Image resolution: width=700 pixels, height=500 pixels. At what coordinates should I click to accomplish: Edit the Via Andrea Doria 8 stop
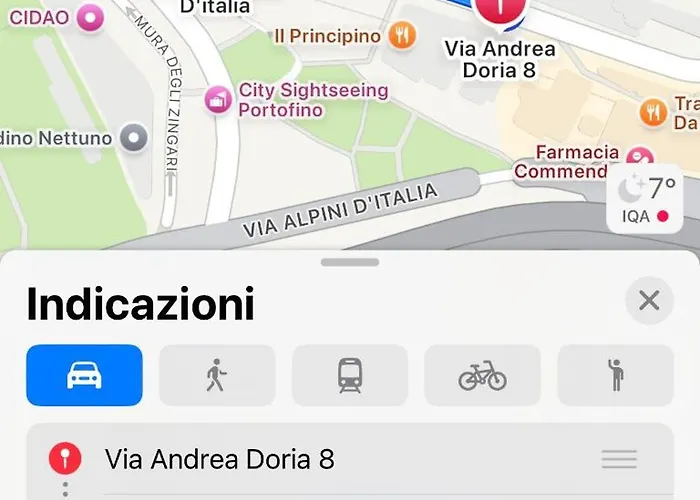click(219, 460)
